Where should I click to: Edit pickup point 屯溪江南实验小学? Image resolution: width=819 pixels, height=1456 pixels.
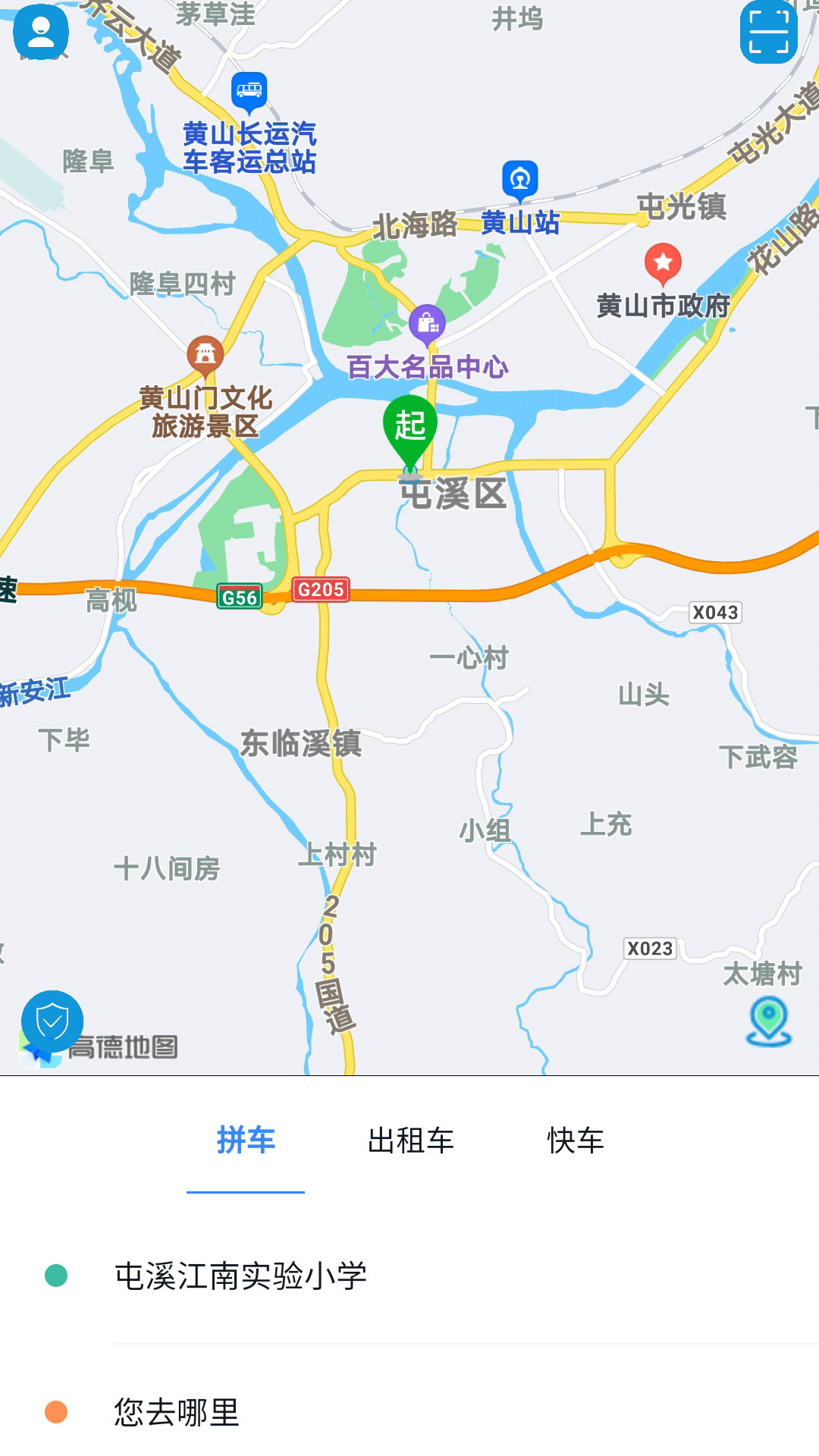(409, 1276)
